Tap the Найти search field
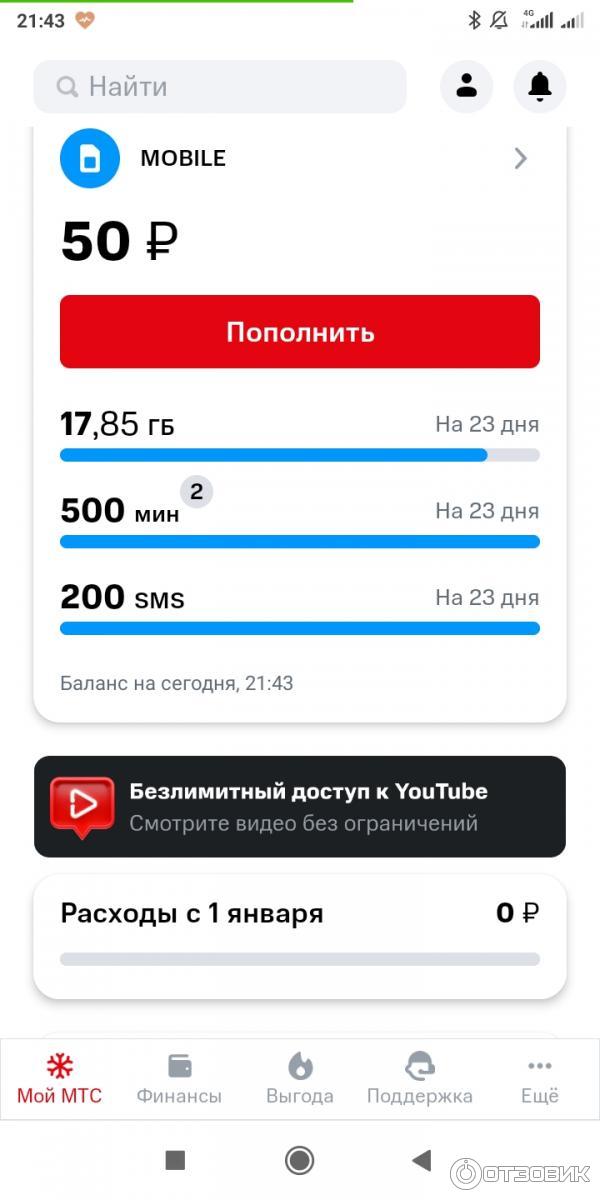The height and width of the screenshot is (1200, 600). [x=220, y=87]
